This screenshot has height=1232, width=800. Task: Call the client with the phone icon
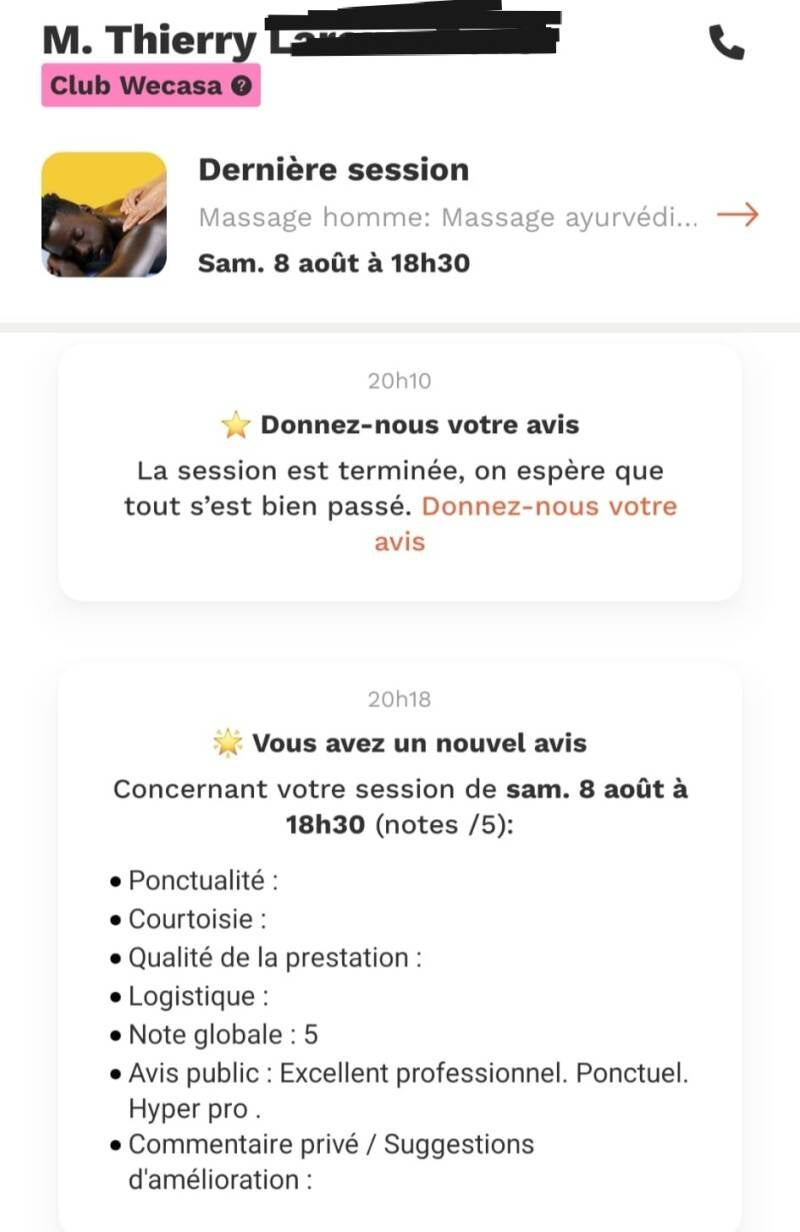[726, 41]
